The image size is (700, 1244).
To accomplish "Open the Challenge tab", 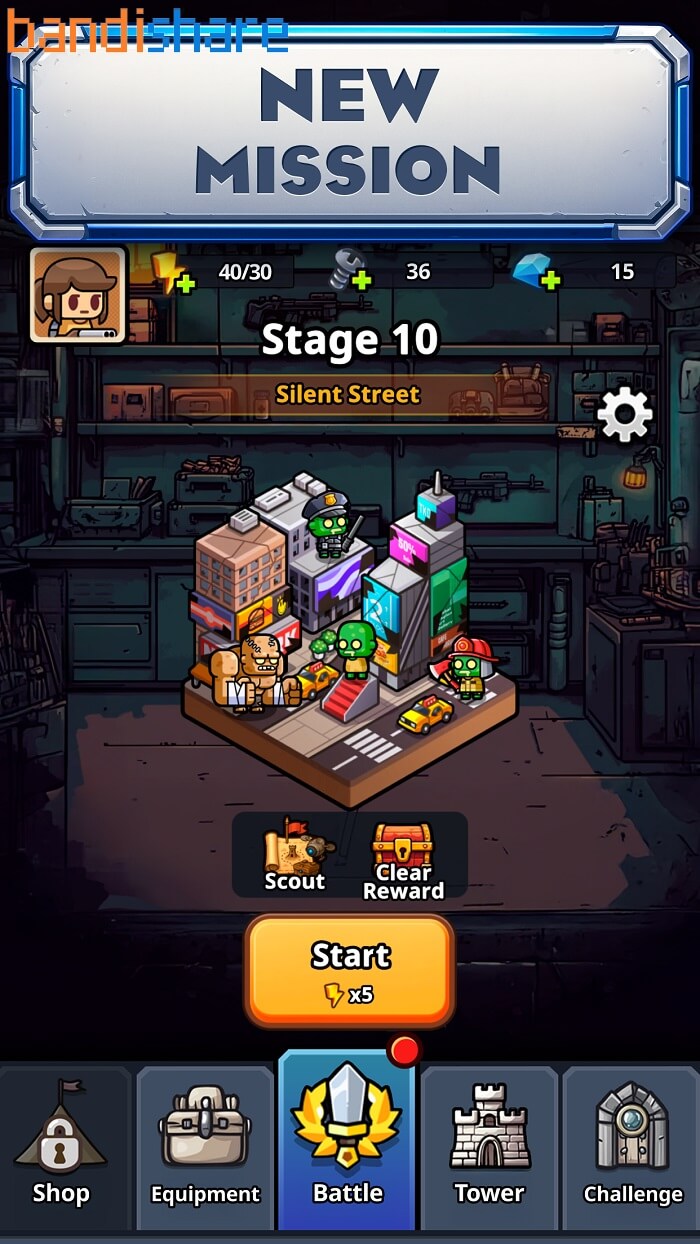I will [x=632, y=1150].
